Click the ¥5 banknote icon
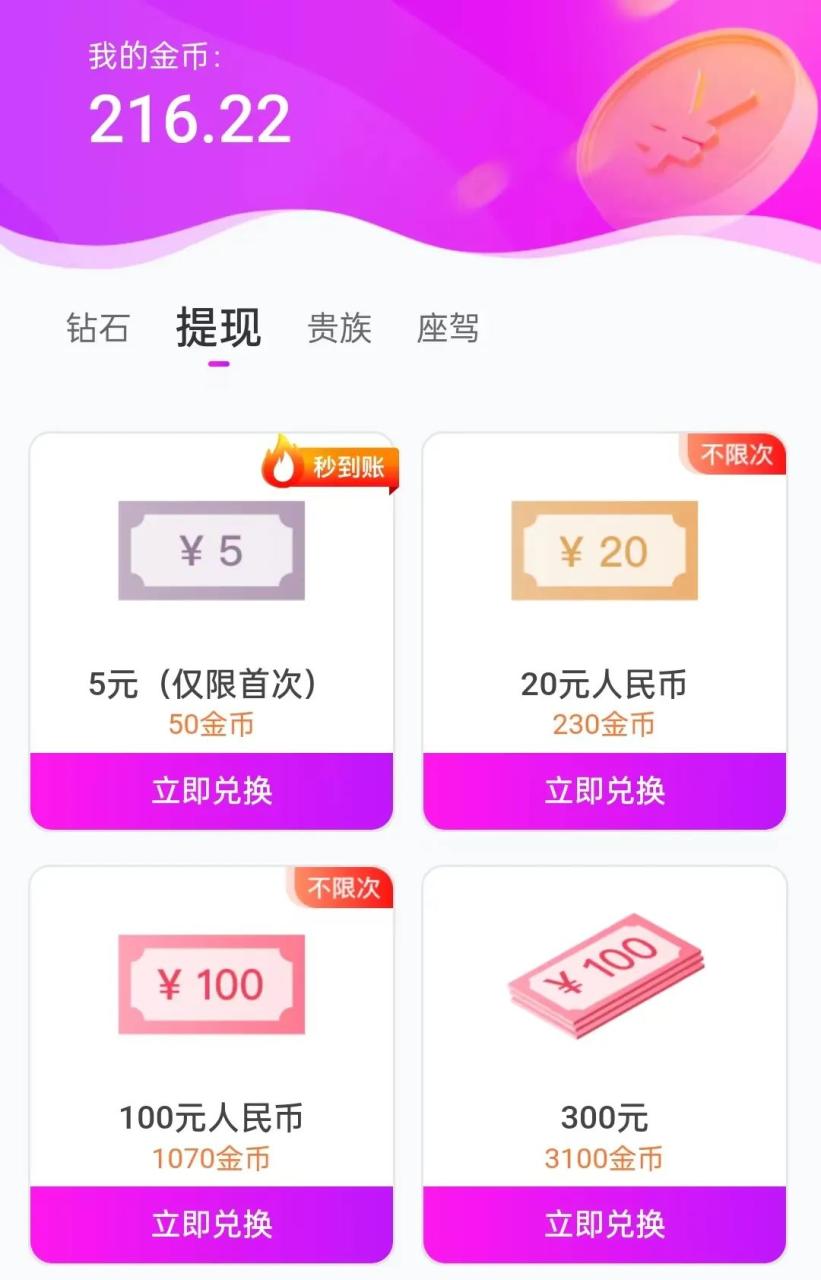Viewport: 821px width, 1280px height. pos(210,552)
